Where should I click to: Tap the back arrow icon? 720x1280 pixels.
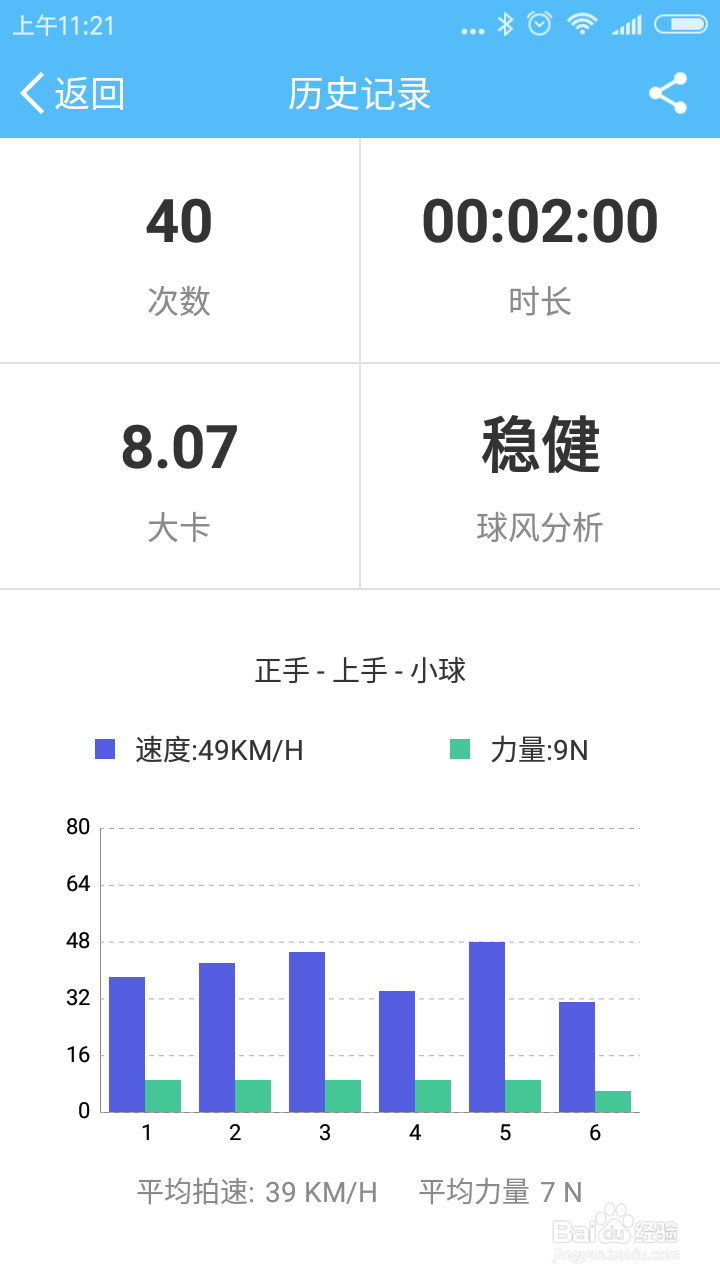[x=28, y=93]
